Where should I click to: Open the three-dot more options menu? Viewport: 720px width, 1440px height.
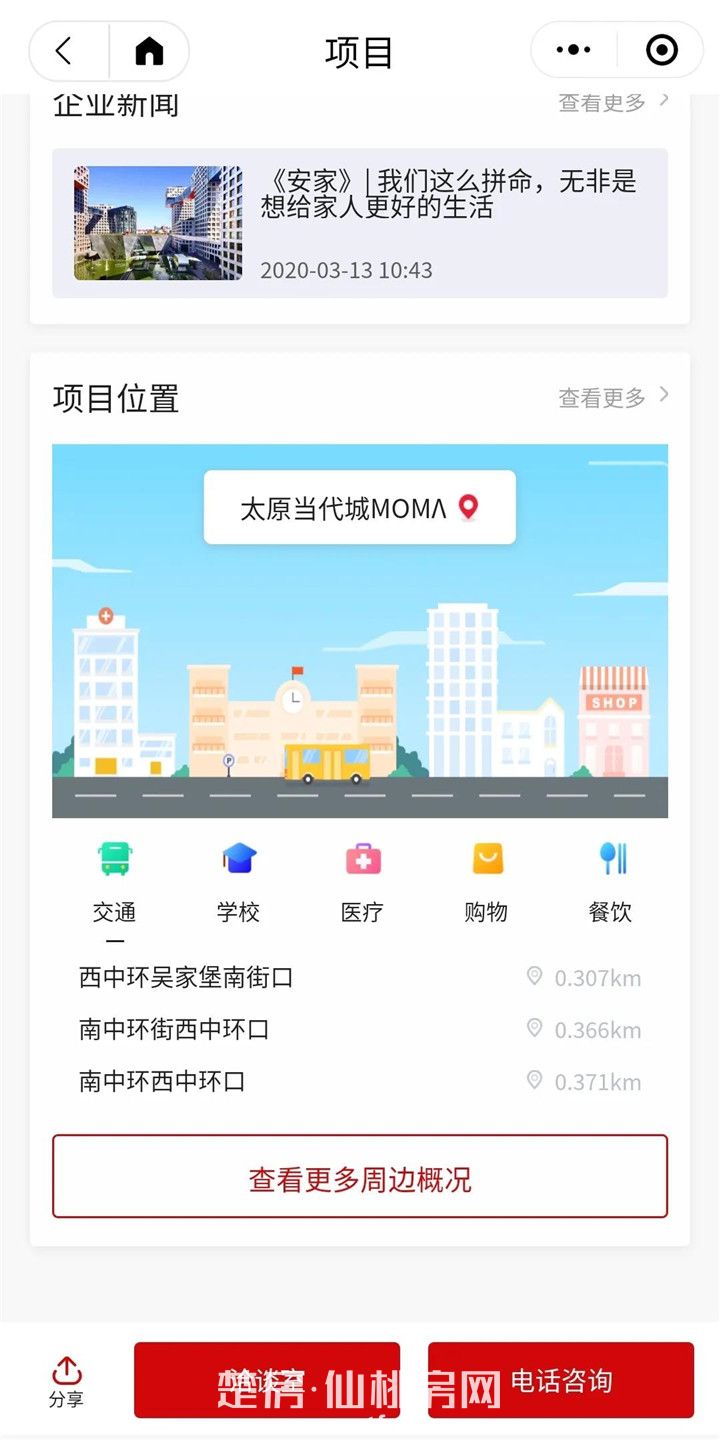572,49
